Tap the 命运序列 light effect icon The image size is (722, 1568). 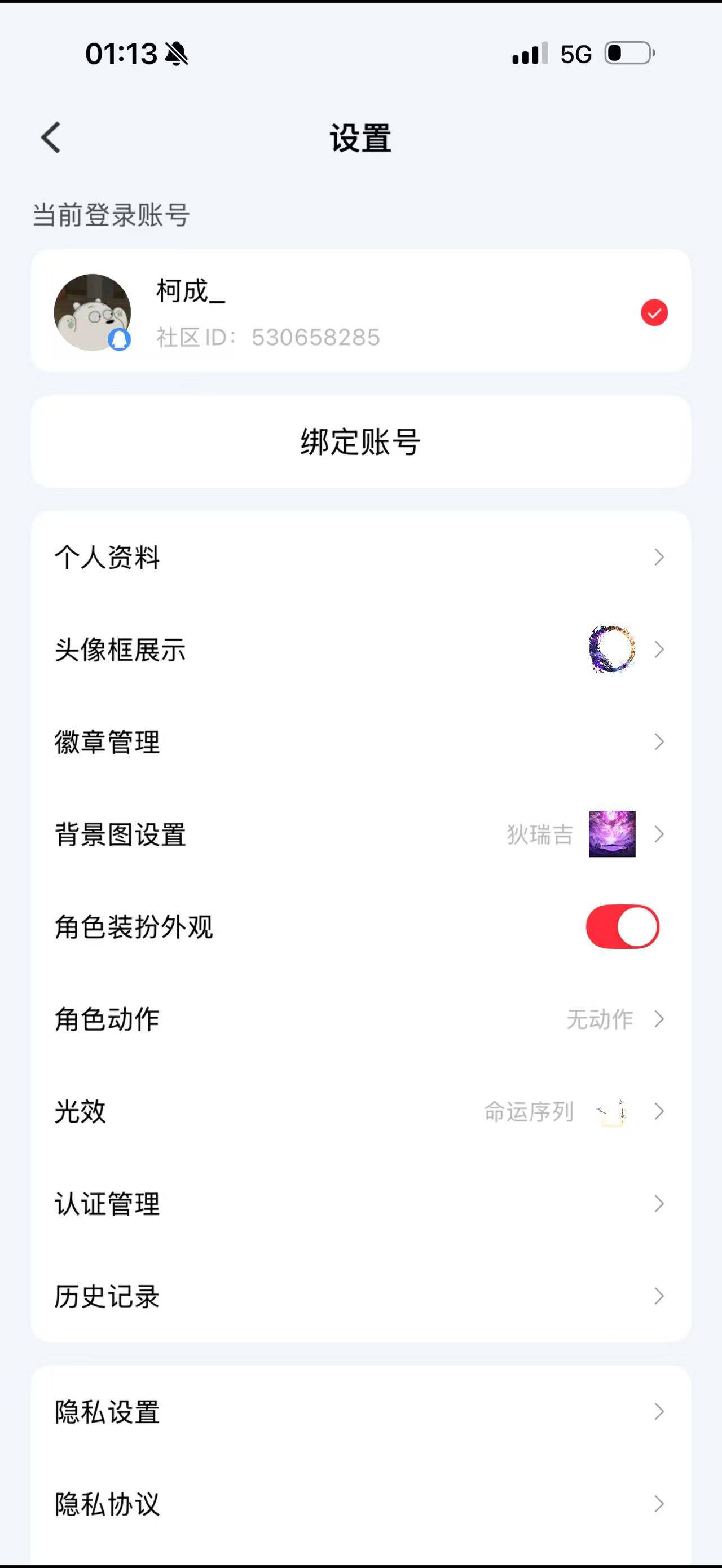pyautogui.click(x=614, y=1114)
